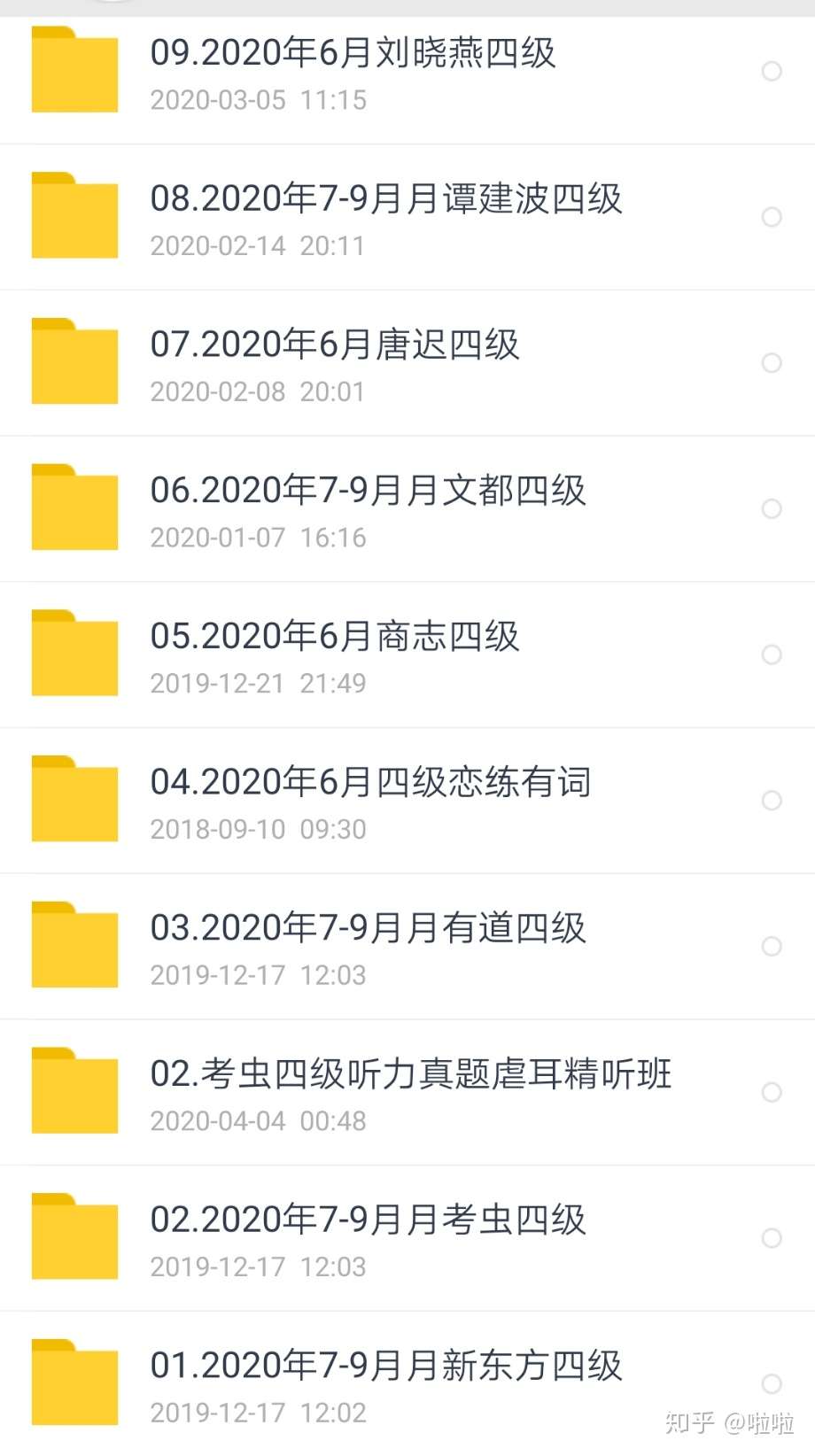Open the 02.2020年7-9月考虫四级 folder icon

coord(74,1237)
